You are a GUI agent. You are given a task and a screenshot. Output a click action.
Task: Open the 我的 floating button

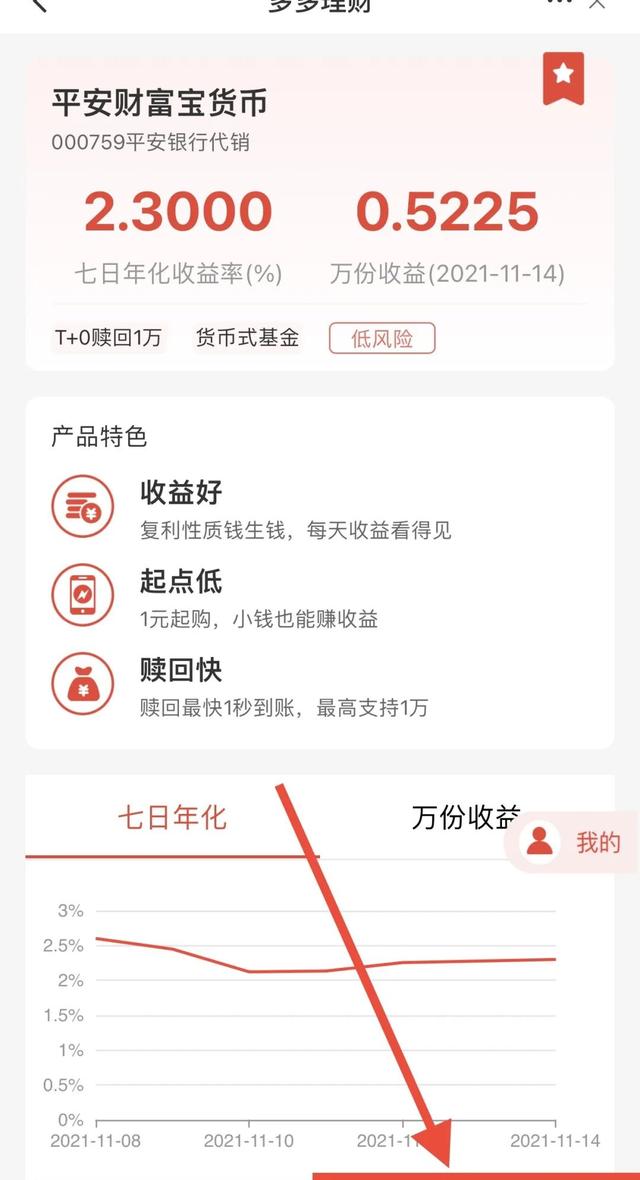574,842
